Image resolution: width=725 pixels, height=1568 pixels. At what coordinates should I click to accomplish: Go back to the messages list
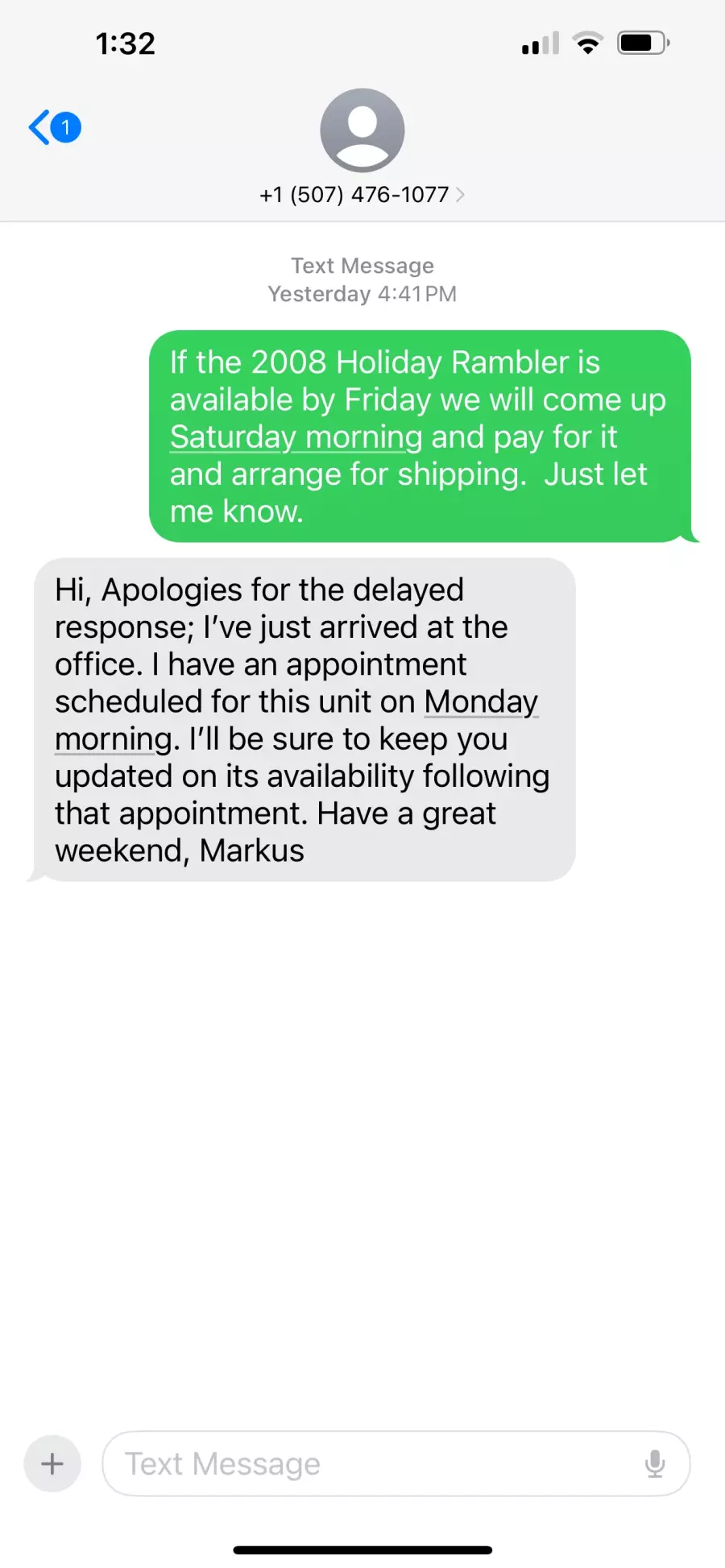click(54, 127)
